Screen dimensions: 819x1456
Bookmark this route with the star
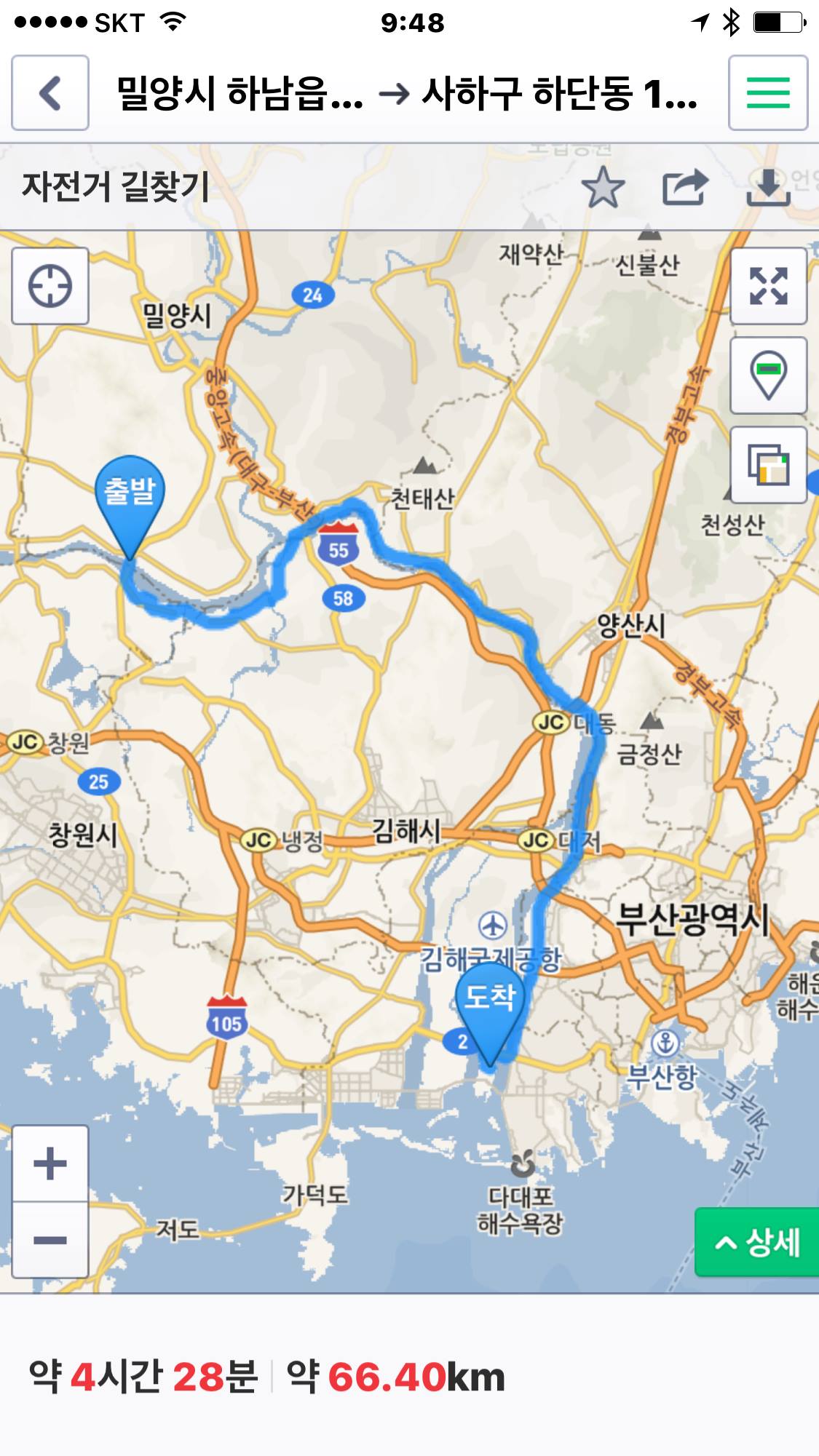[x=603, y=188]
